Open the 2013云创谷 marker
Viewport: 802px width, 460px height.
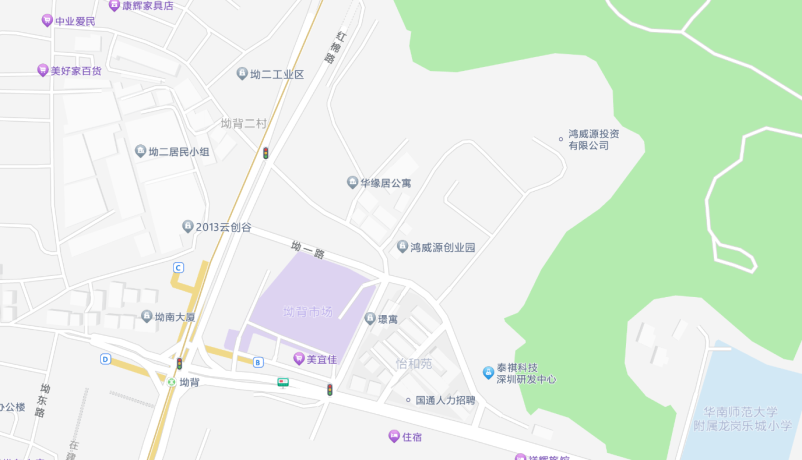point(188,227)
